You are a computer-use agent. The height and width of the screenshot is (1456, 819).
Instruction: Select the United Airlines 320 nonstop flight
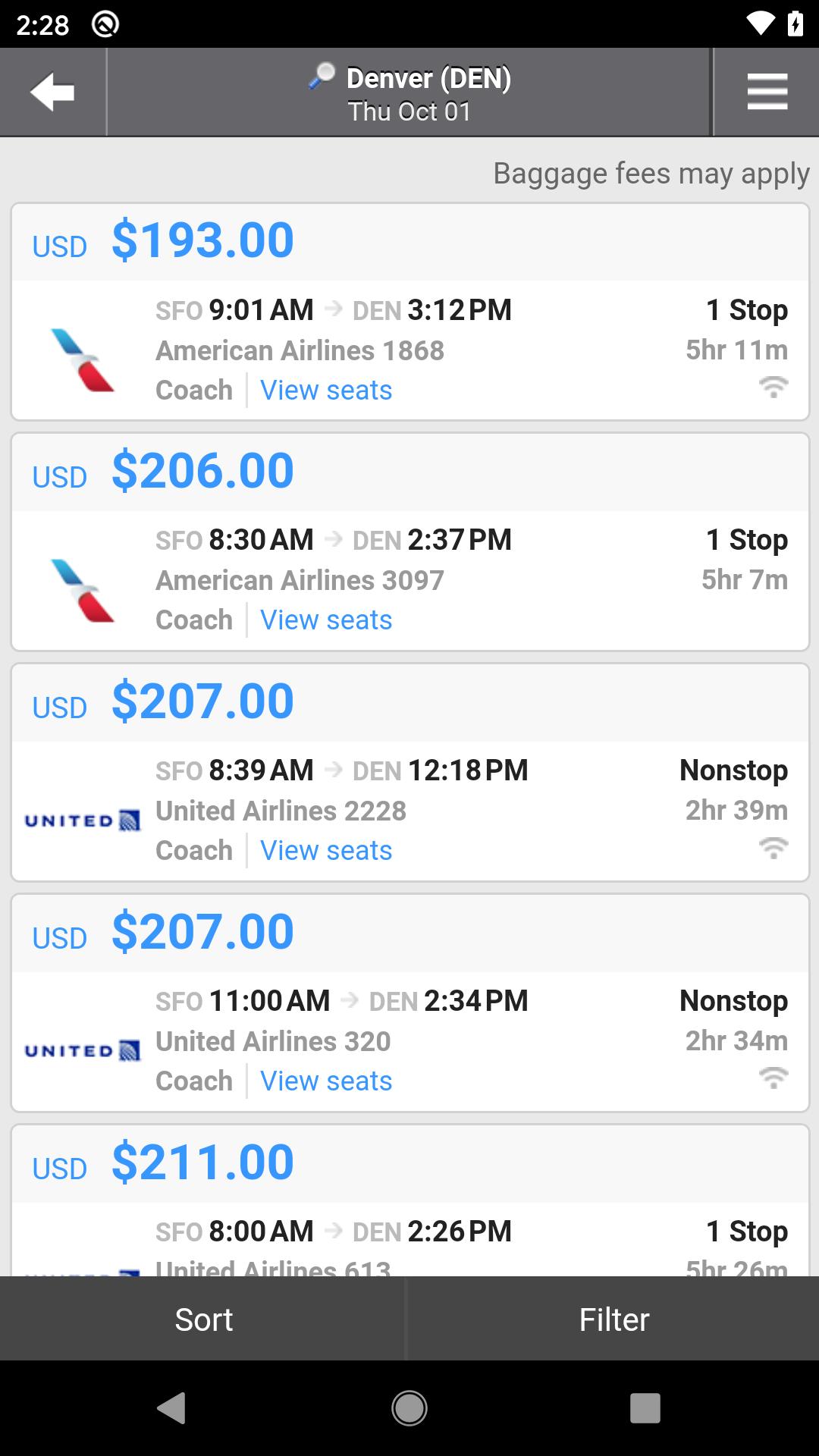[x=409, y=1003]
